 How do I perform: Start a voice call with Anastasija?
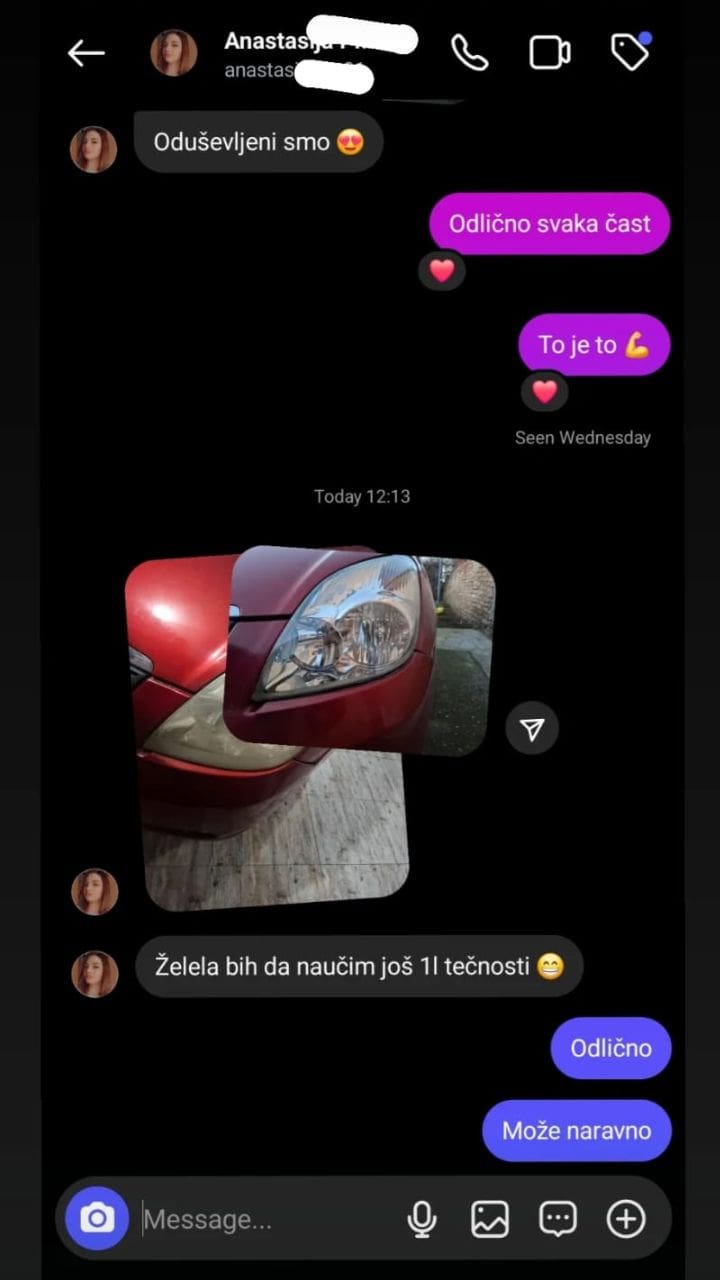click(x=469, y=53)
